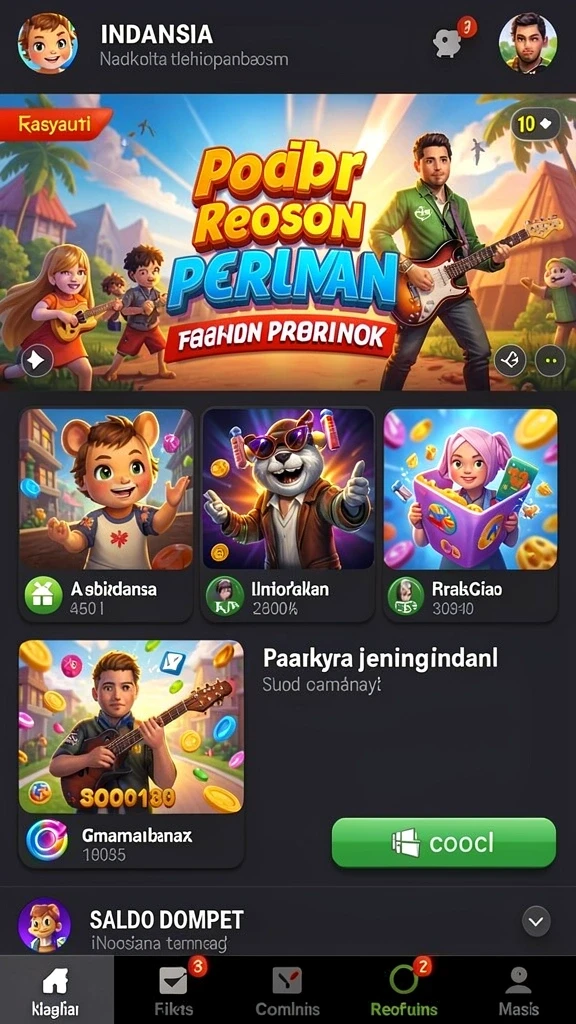
Task: Open the Asbirdansa game card
Action: click(x=106, y=515)
